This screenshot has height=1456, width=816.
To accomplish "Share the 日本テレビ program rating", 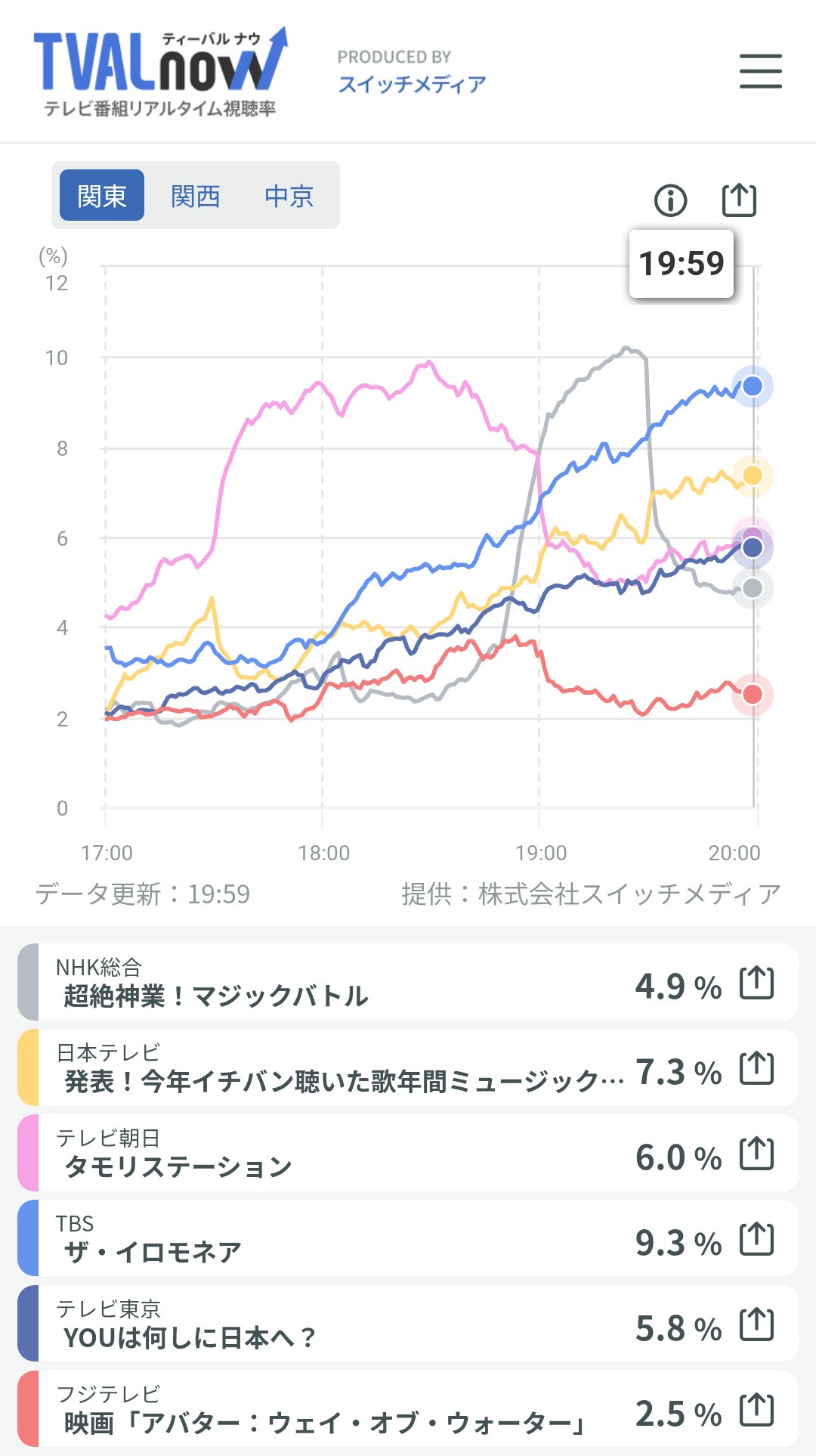I will click(x=756, y=1068).
